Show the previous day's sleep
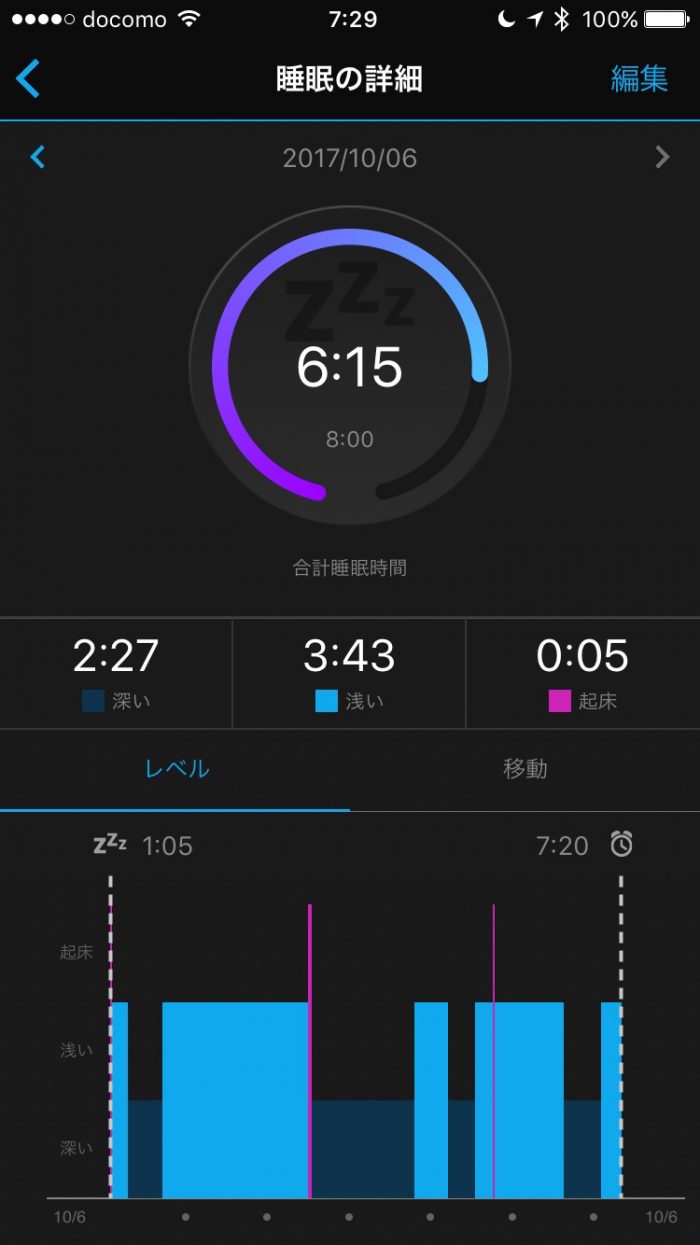This screenshot has width=700, height=1245. pyautogui.click(x=38, y=157)
